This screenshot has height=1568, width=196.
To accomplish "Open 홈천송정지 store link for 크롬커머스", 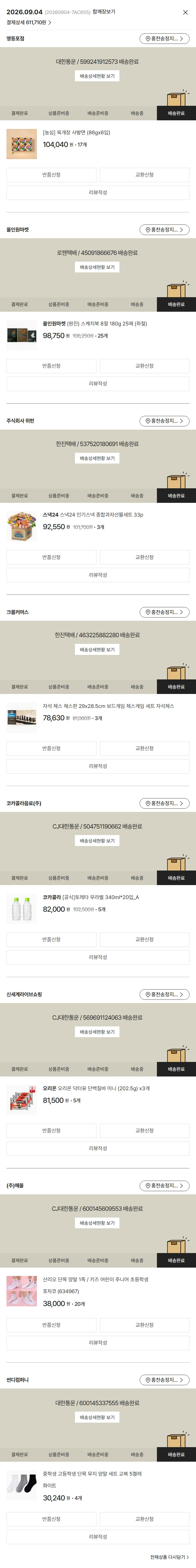I will coord(164,612).
